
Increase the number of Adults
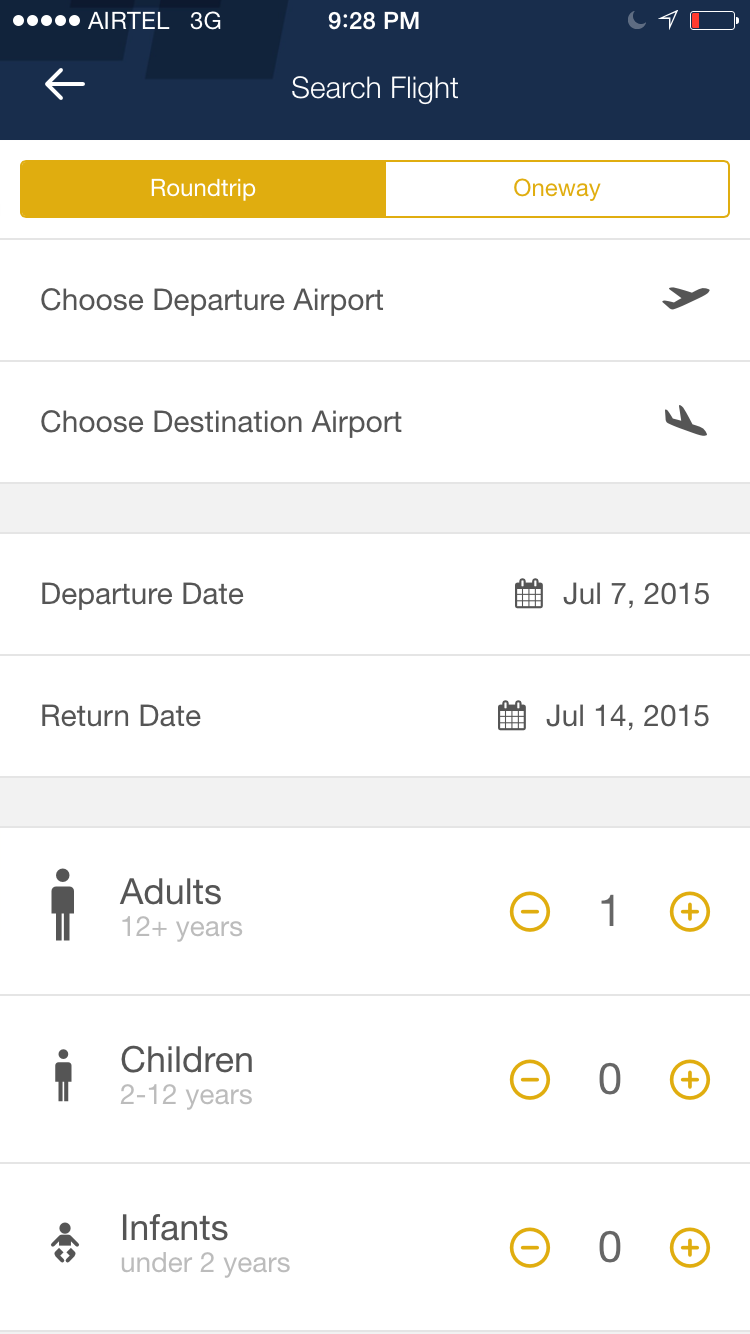coord(690,912)
